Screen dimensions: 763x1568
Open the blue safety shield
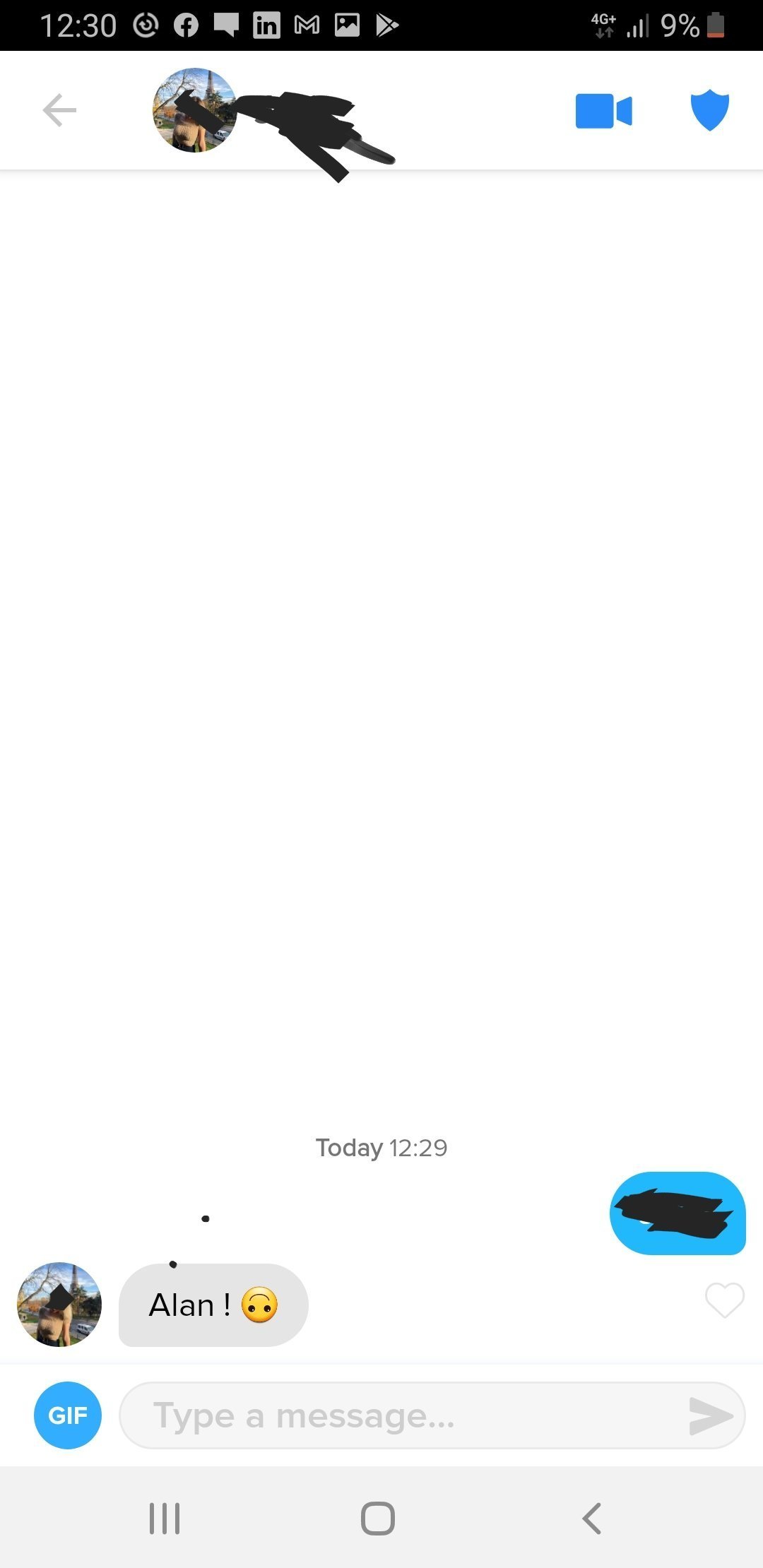pyautogui.click(x=709, y=110)
